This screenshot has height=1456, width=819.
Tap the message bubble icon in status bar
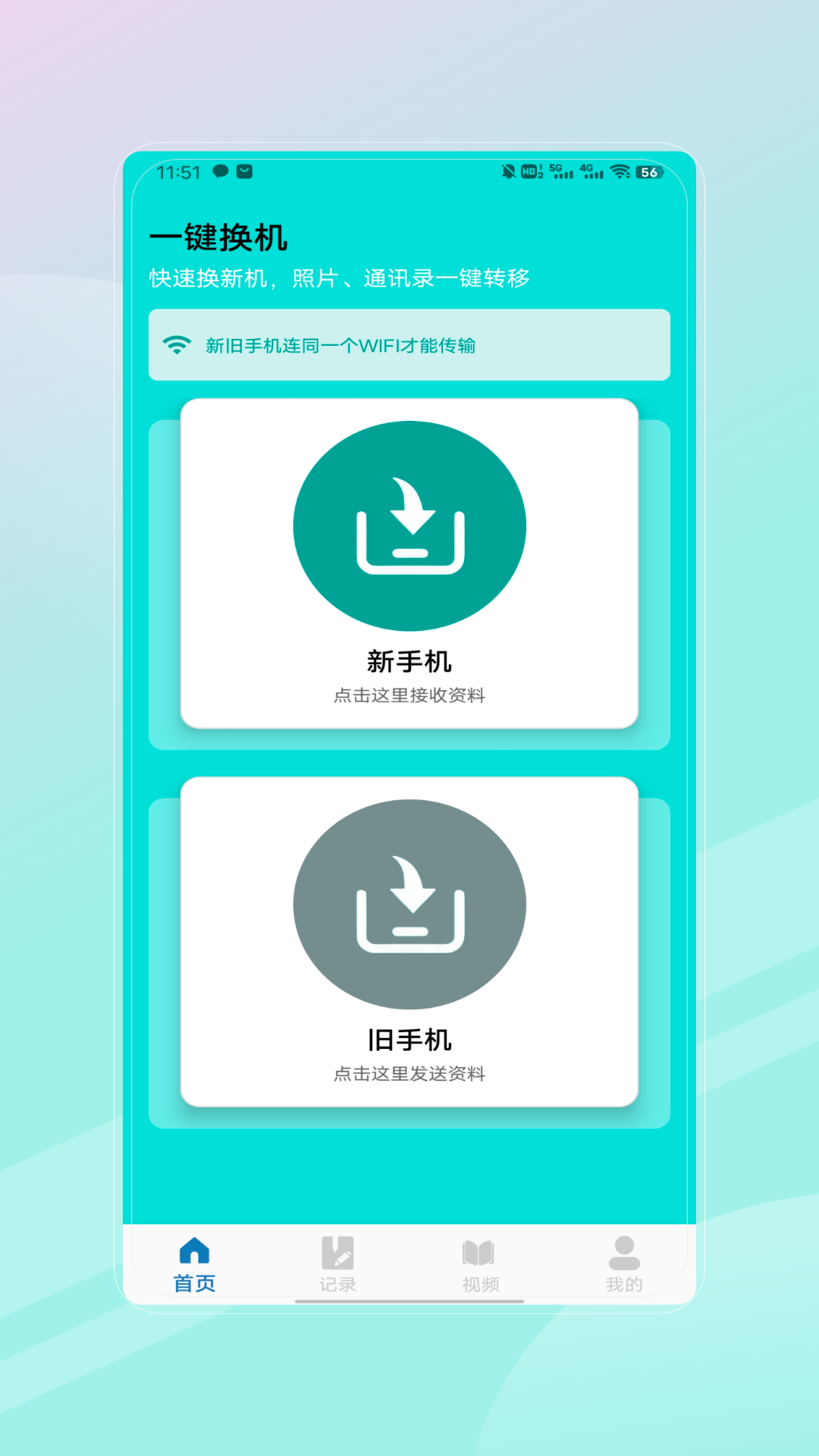coord(221,172)
